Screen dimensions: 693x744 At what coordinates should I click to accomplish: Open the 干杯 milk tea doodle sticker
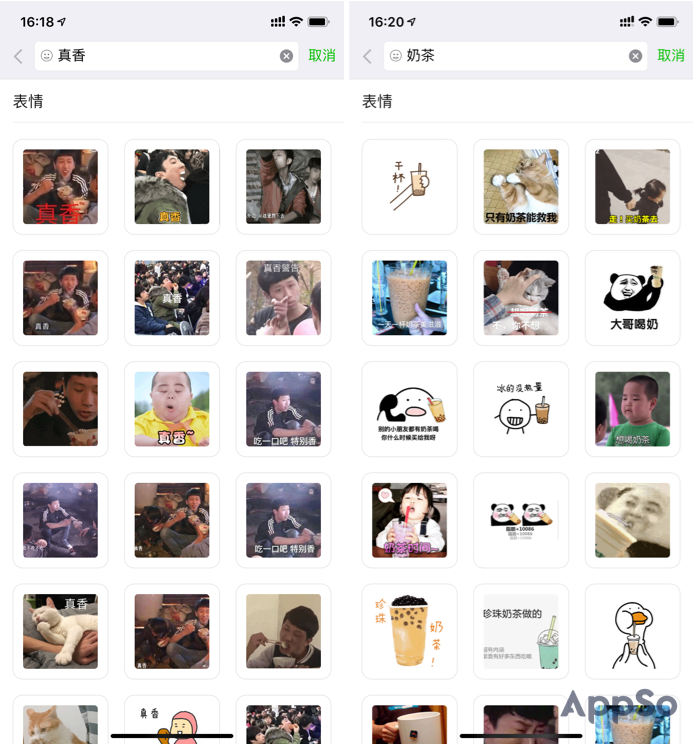tap(409, 187)
